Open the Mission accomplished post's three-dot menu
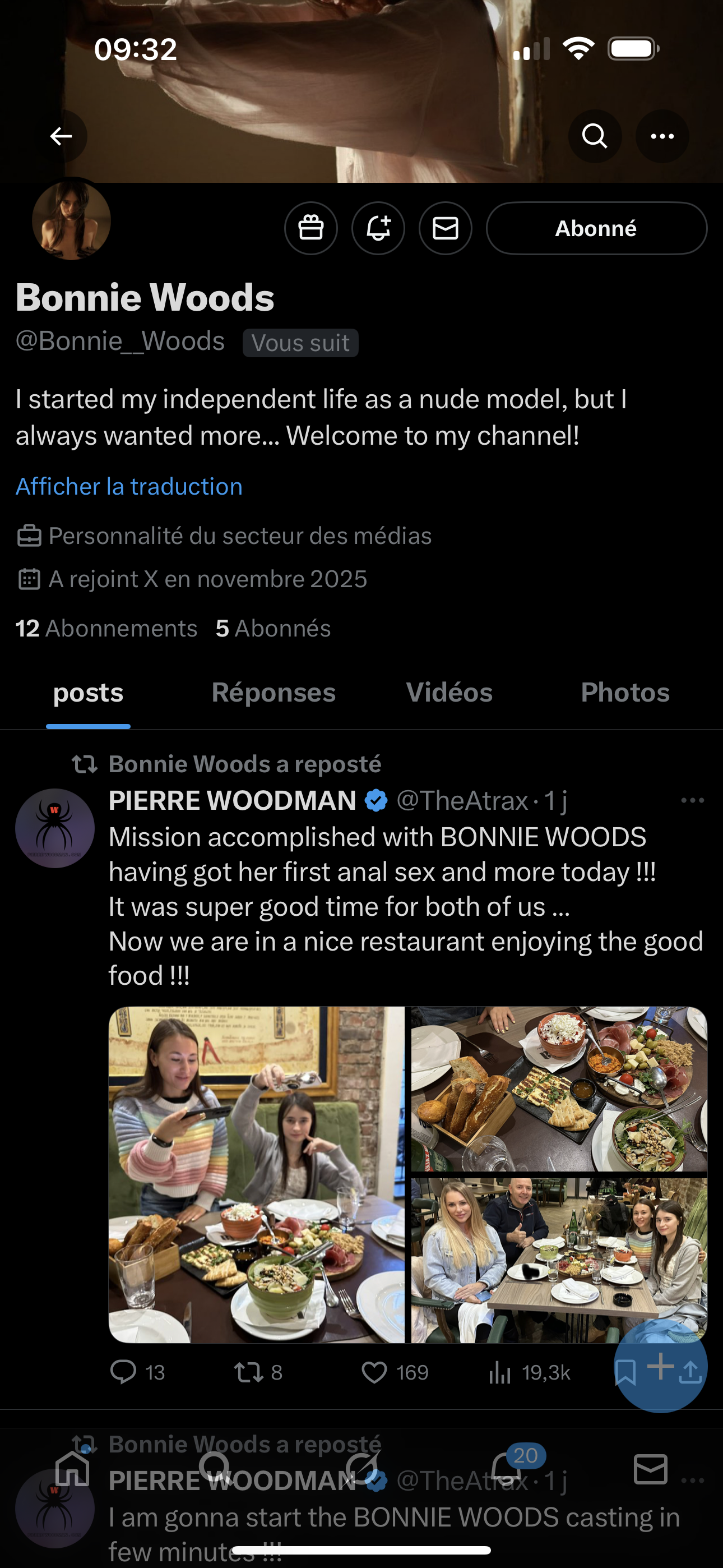 [x=693, y=800]
